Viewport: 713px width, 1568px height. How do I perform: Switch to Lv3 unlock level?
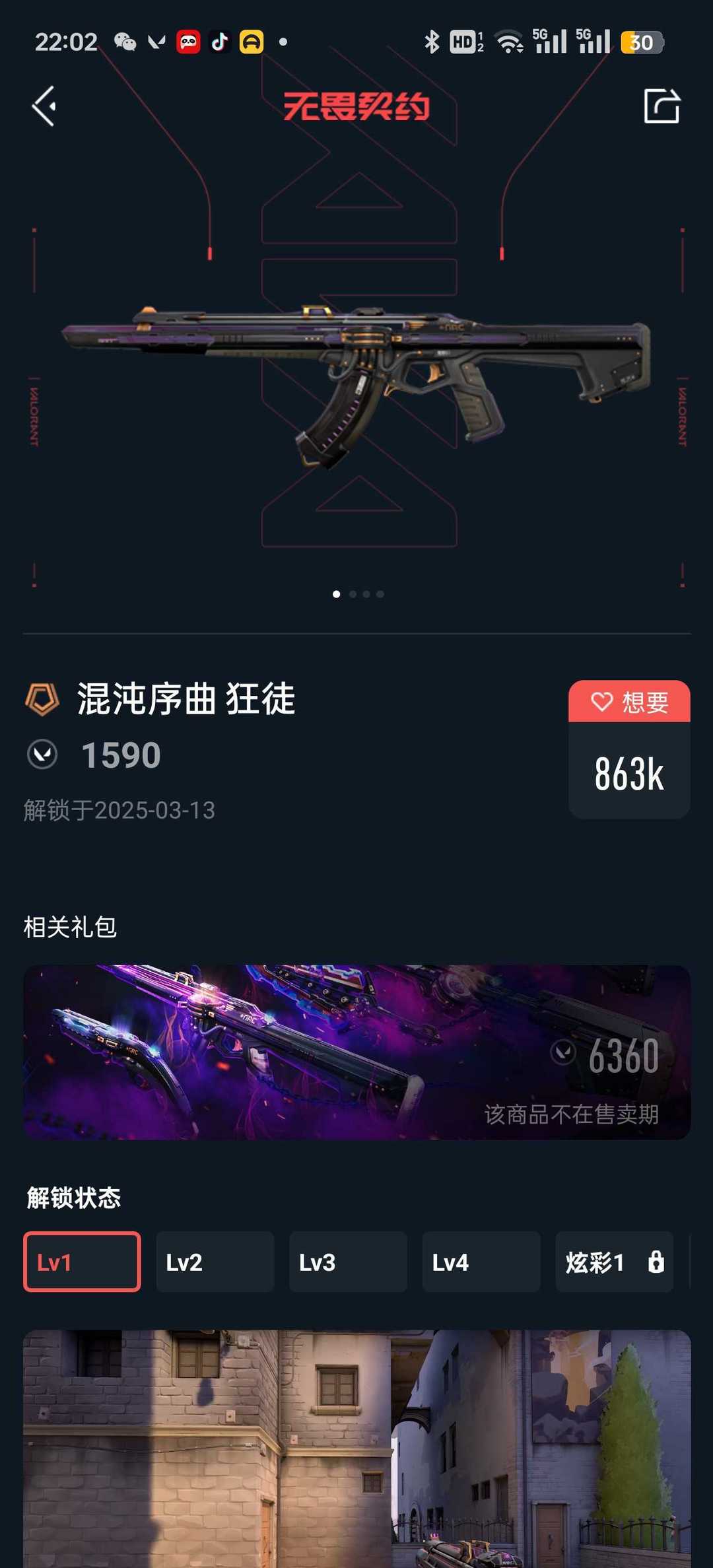348,1262
